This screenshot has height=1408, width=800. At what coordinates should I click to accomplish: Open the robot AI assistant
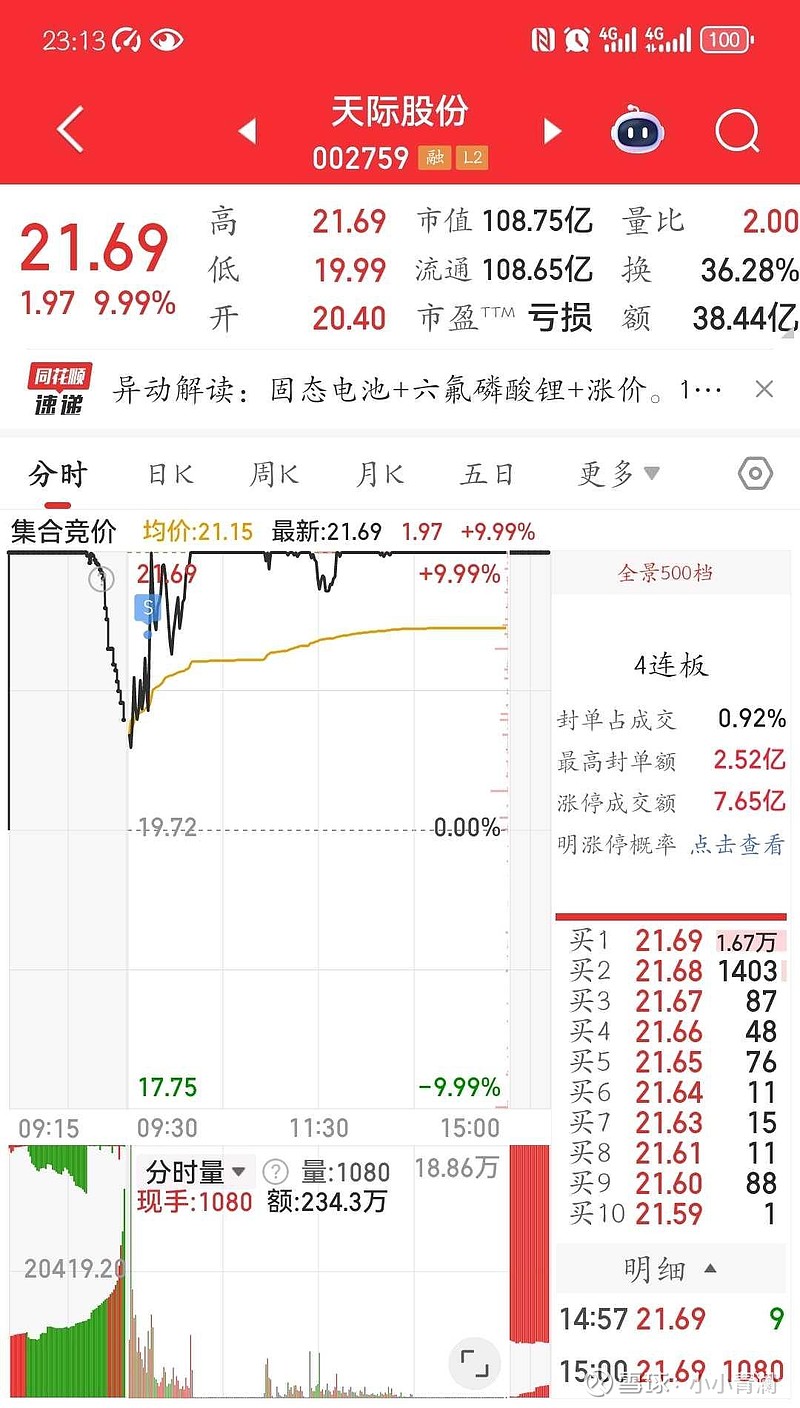click(x=639, y=132)
